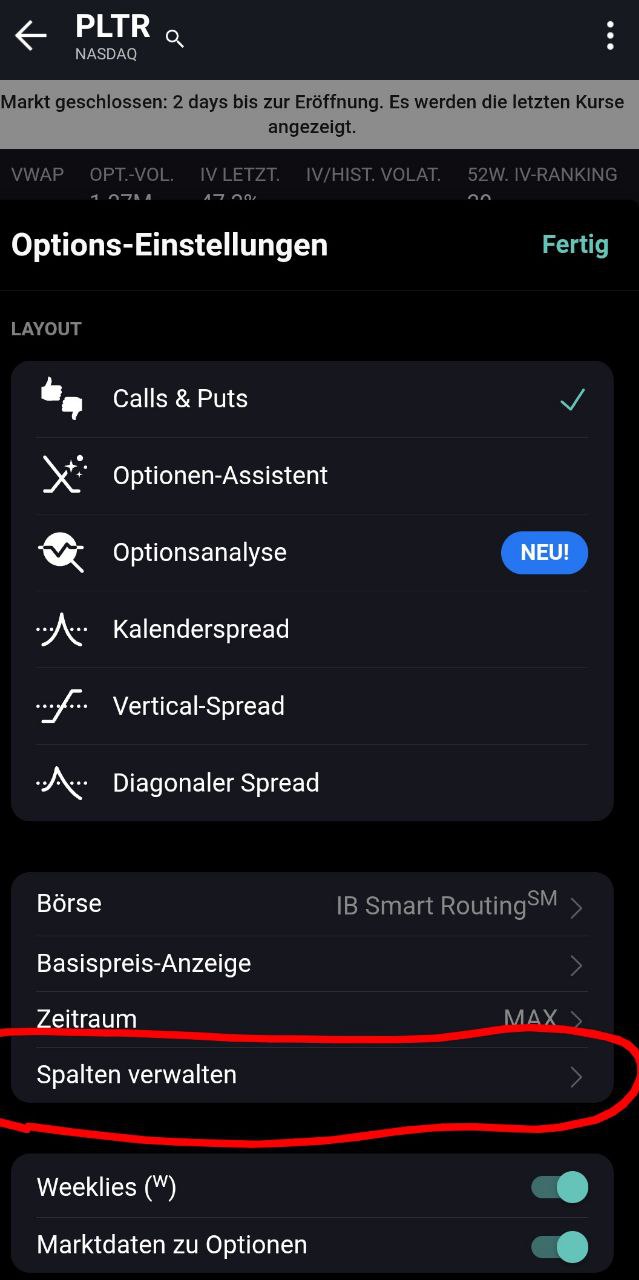
Task: Open Börse exchange routing setting
Action: coord(311,905)
